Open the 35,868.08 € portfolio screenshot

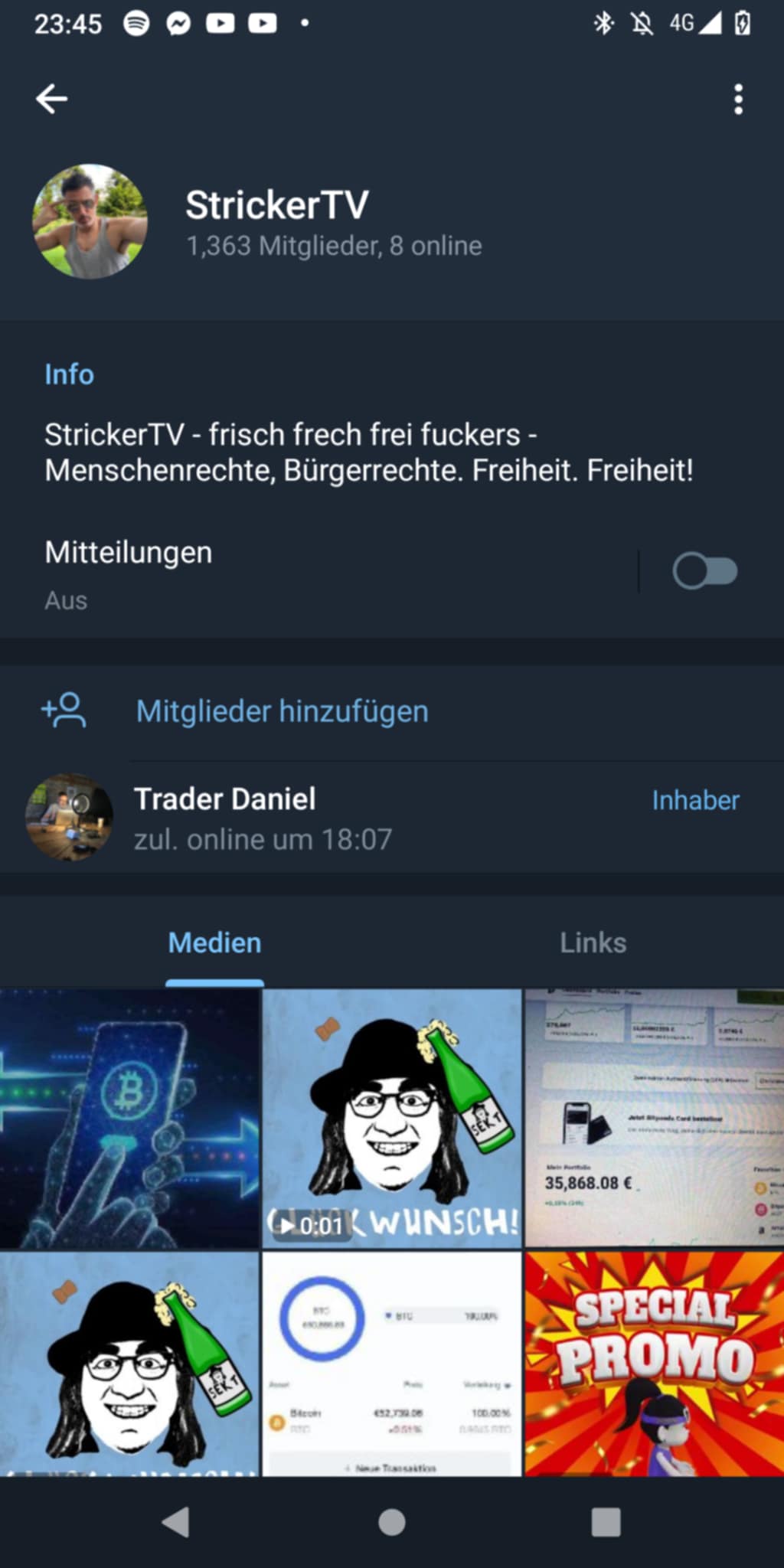(x=655, y=1119)
